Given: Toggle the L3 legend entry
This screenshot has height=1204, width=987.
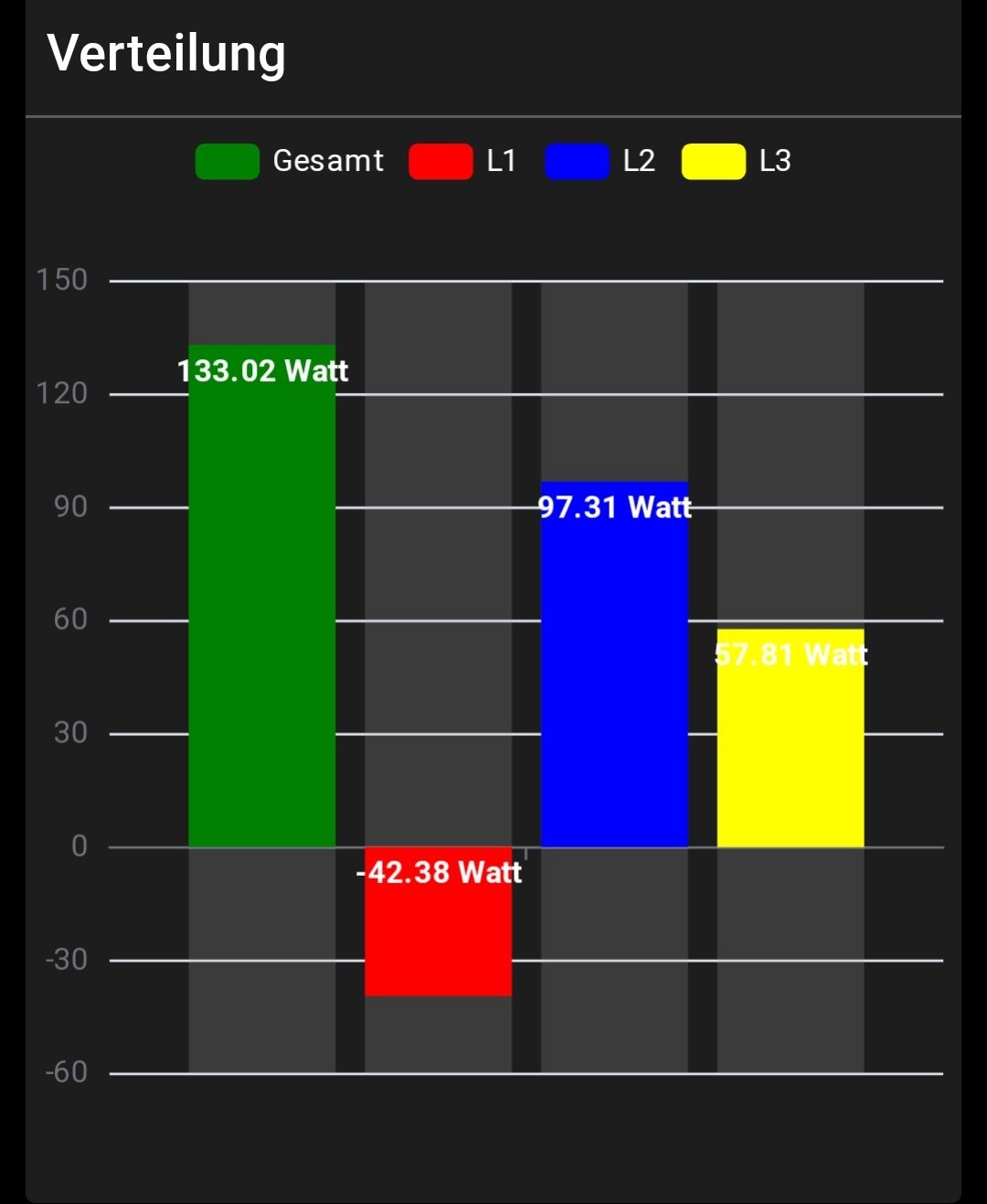Looking at the screenshot, I should 737,162.
